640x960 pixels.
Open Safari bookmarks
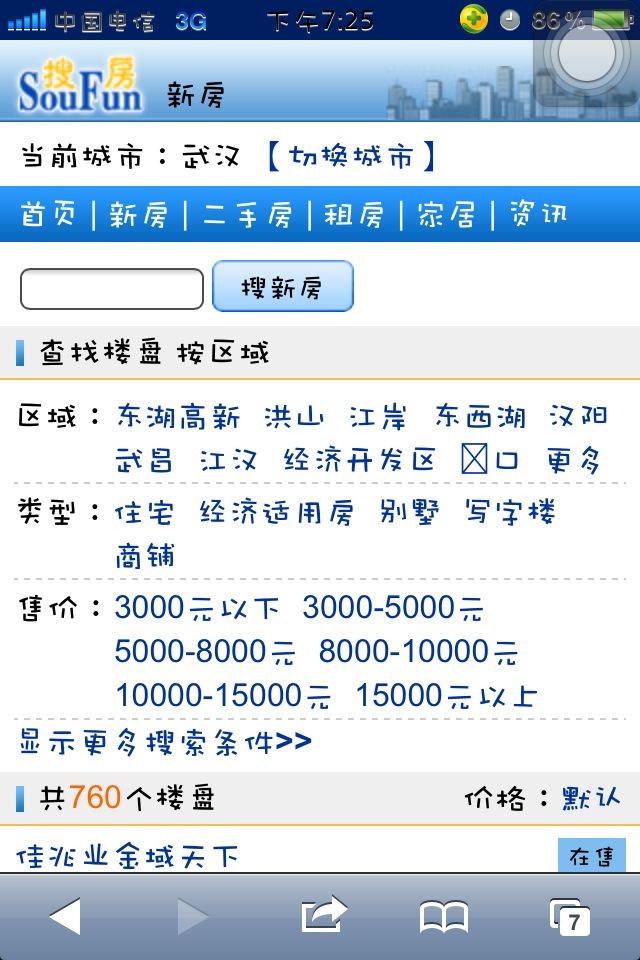444,915
